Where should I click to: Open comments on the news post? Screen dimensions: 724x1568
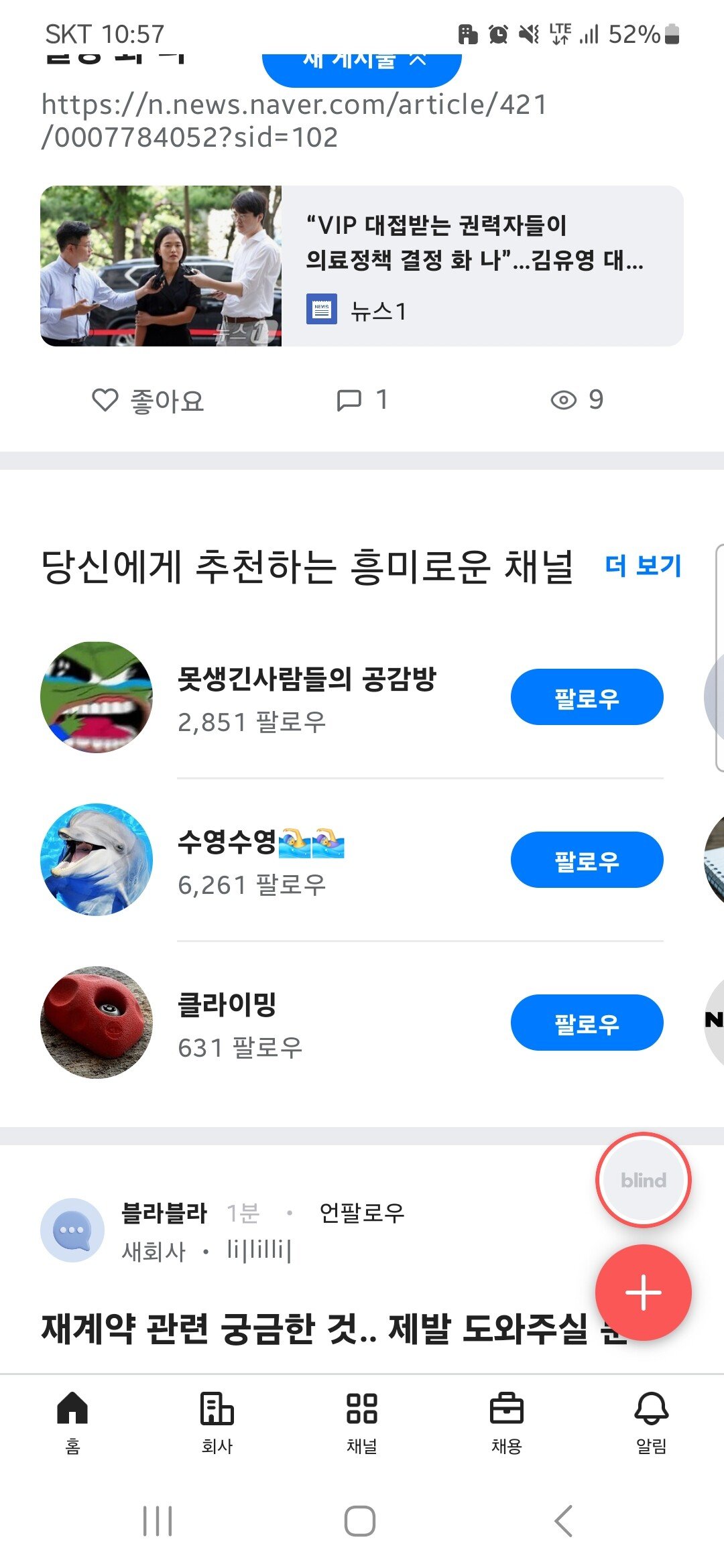click(x=361, y=401)
